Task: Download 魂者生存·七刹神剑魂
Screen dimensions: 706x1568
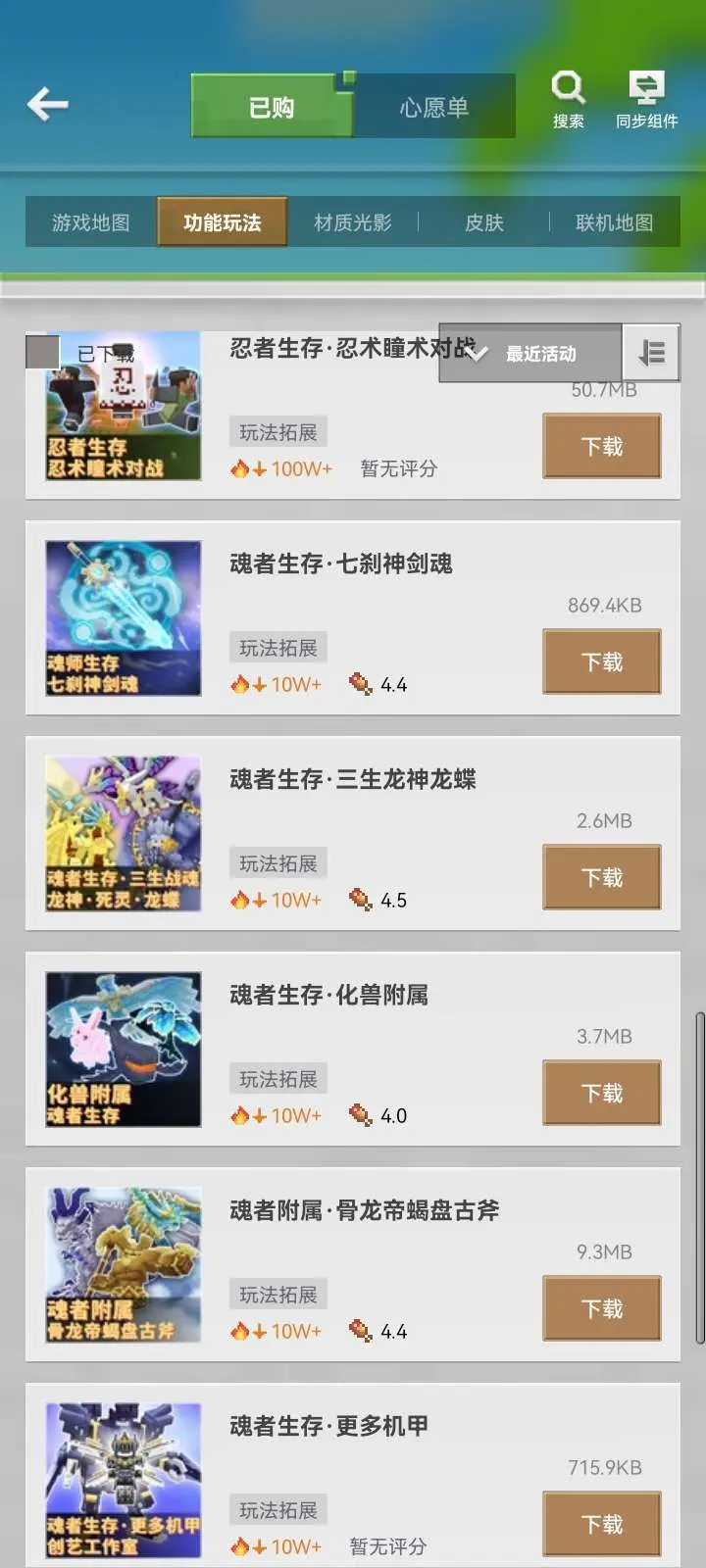Action: 602,661
